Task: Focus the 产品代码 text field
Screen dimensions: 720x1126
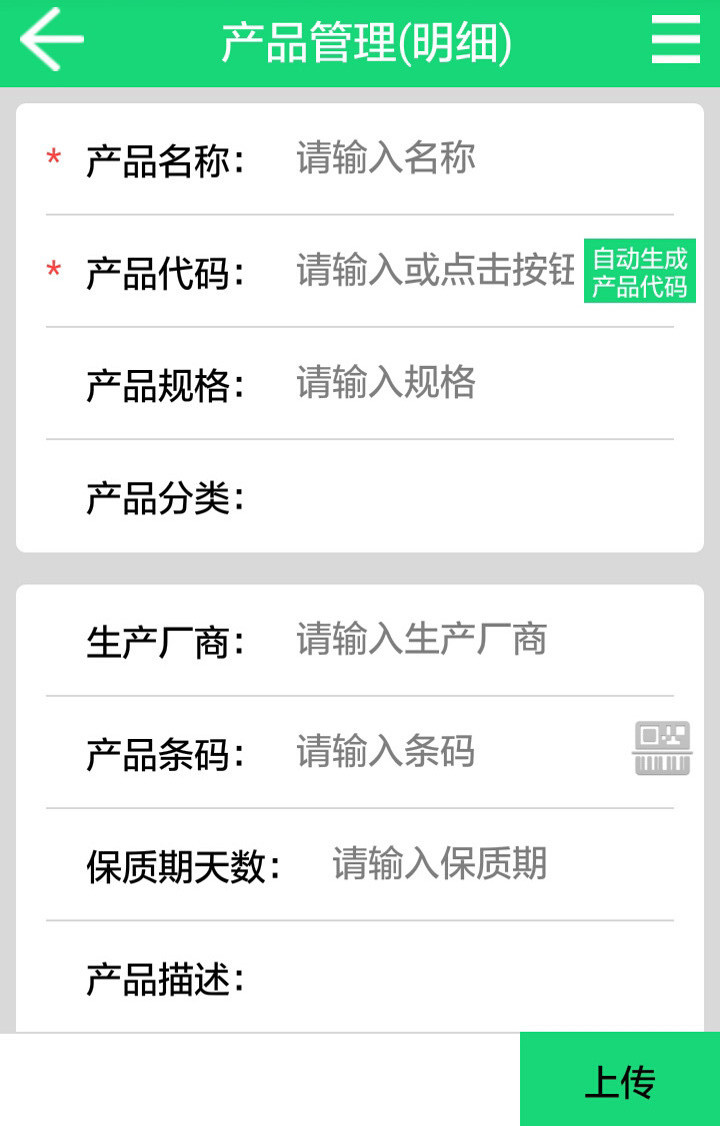Action: coord(435,271)
